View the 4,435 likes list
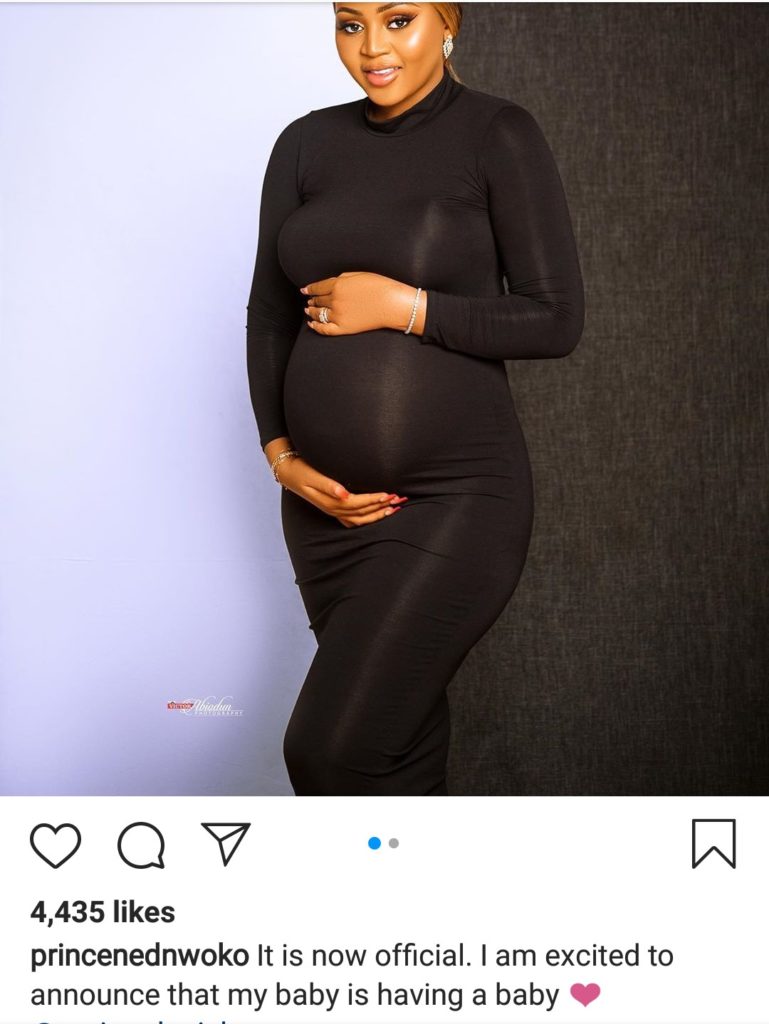 pyautogui.click(x=102, y=912)
